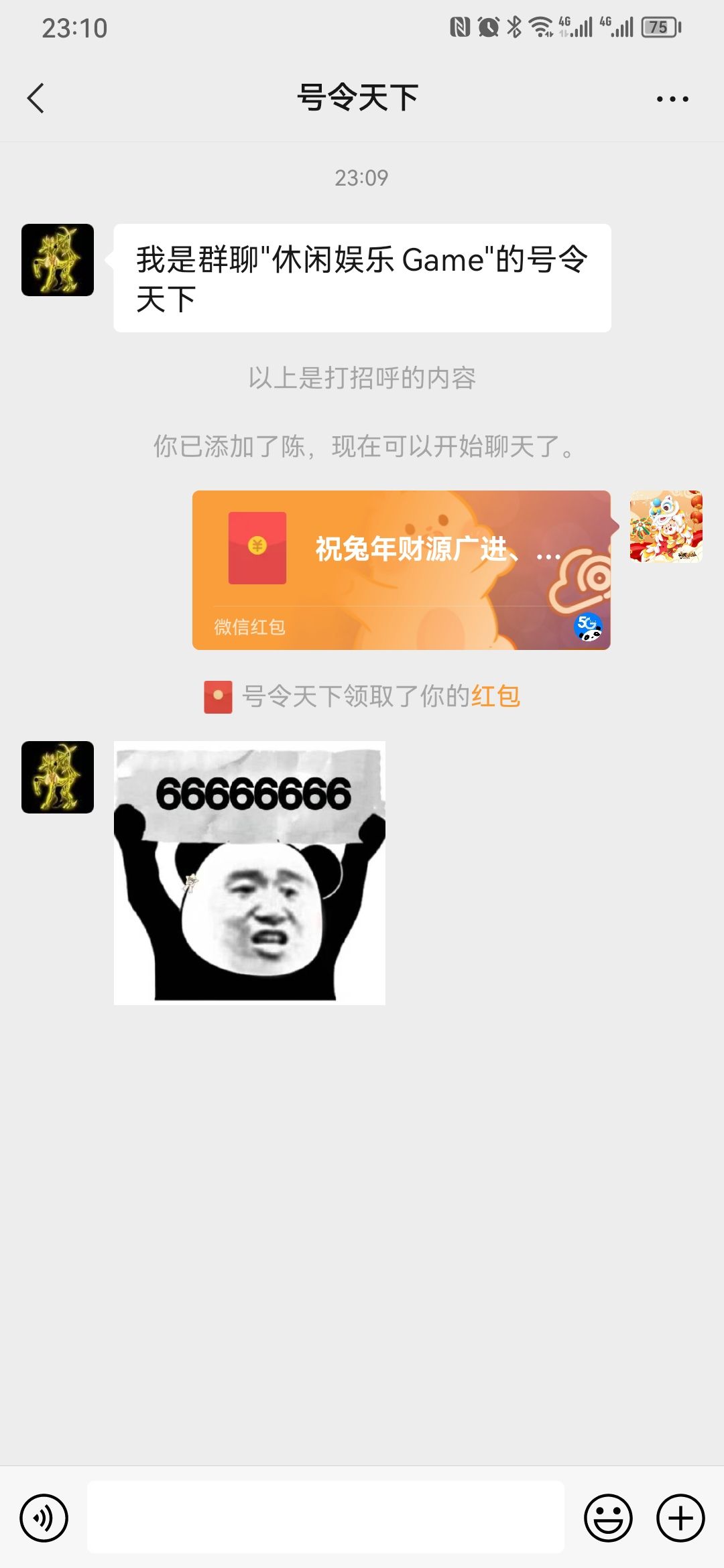Screen dimensions: 724x1568
Task: Open the 祝兔年财源广进 red packet
Action: pyautogui.click(x=401, y=570)
